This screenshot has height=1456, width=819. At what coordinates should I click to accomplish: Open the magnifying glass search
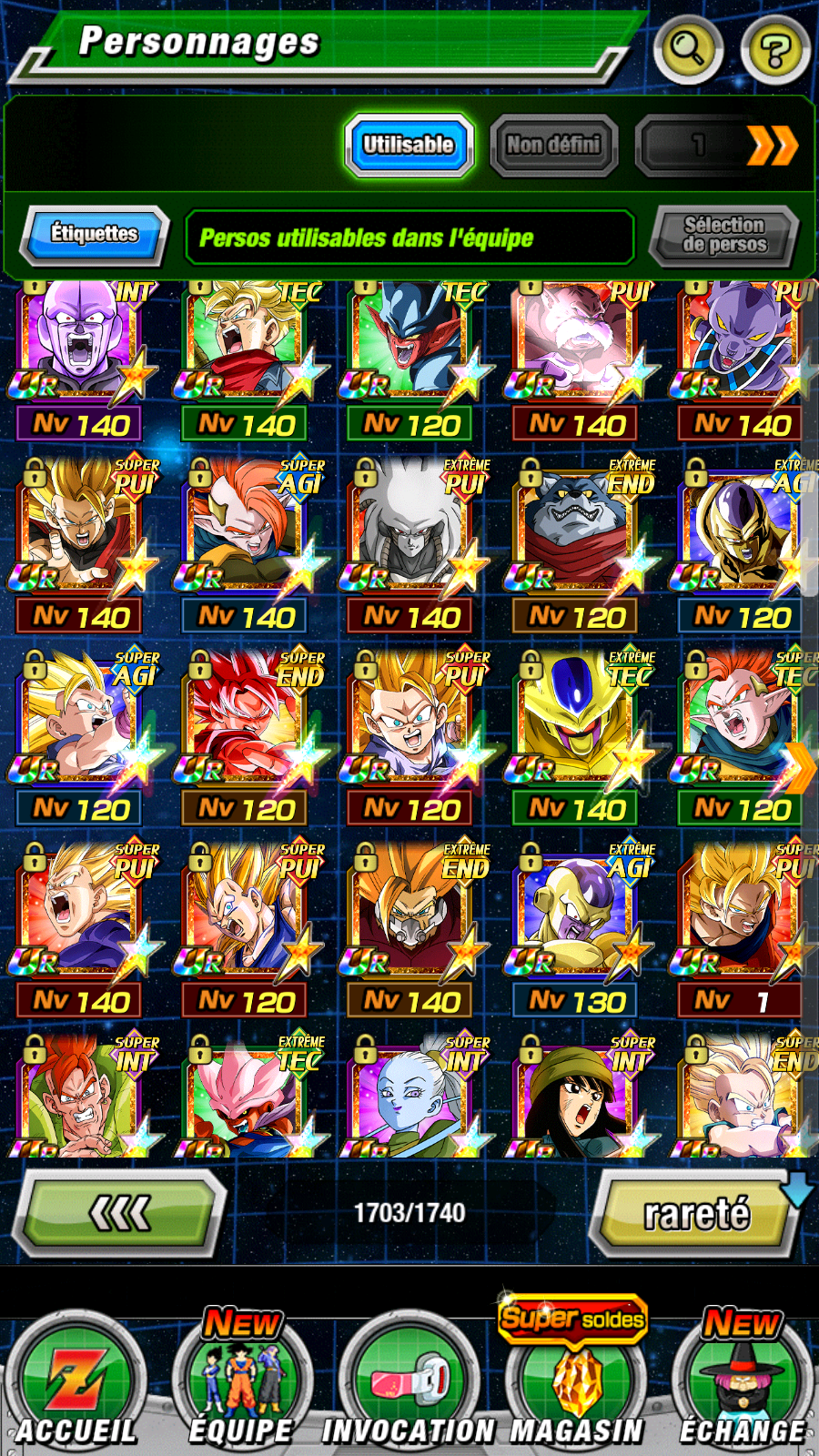tap(688, 49)
